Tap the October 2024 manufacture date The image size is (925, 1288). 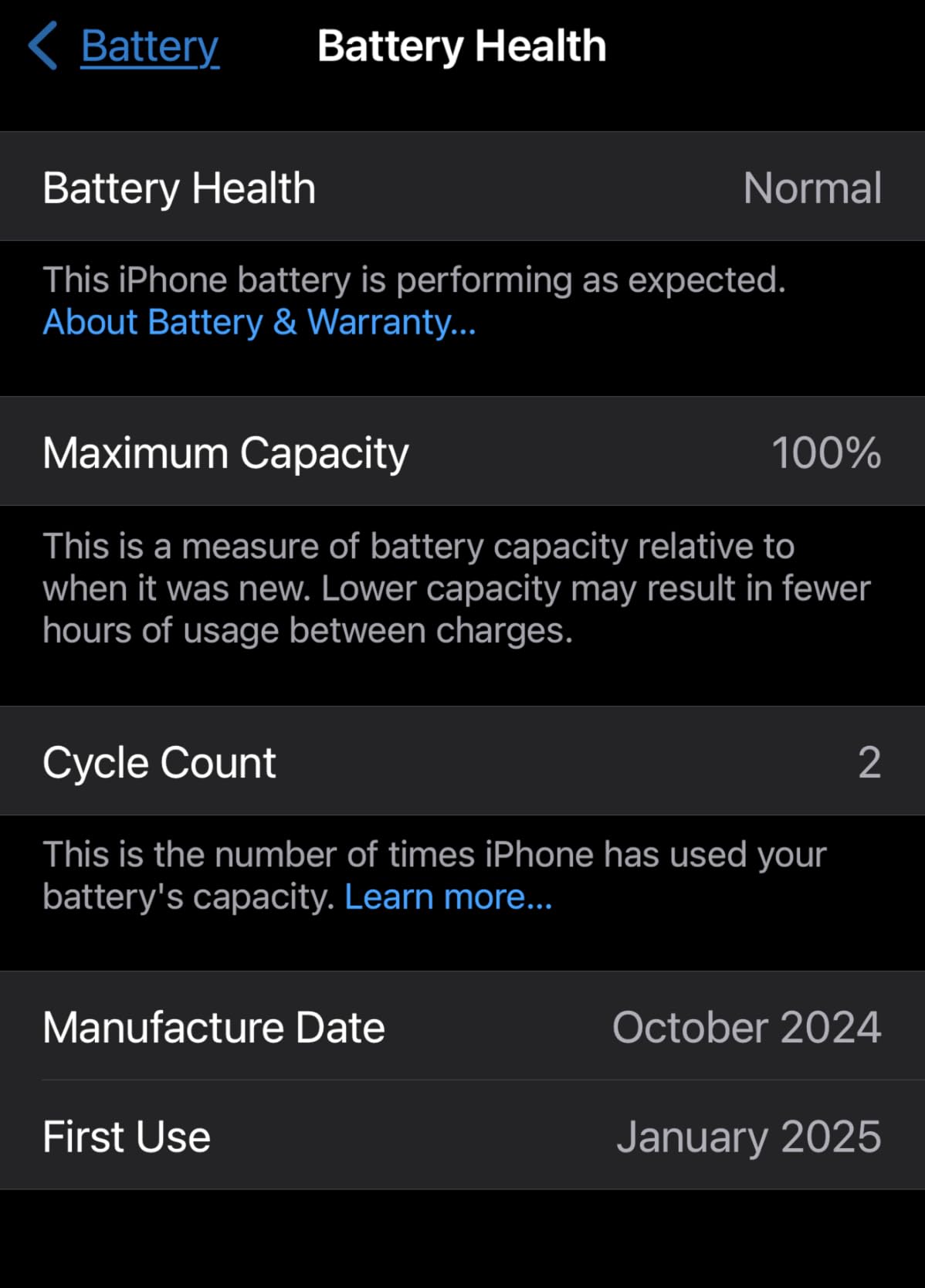click(x=746, y=1027)
